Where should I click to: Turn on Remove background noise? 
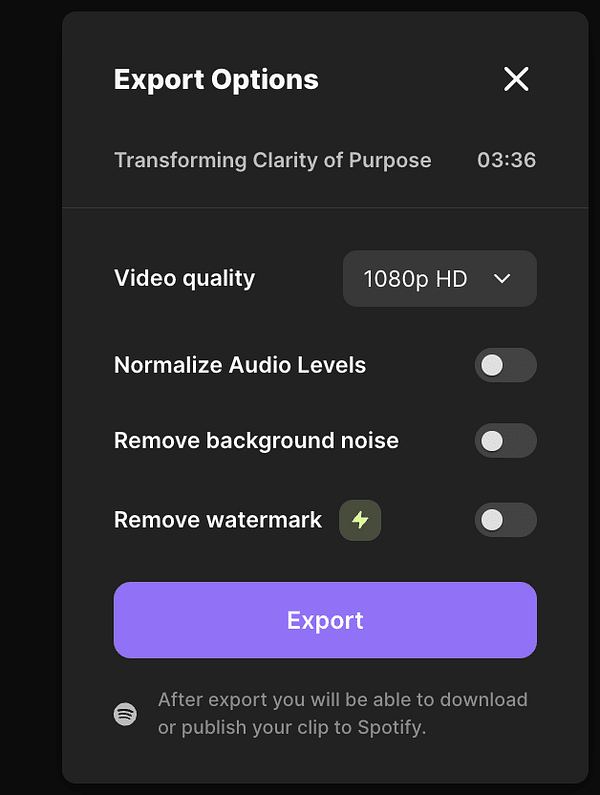coord(505,440)
